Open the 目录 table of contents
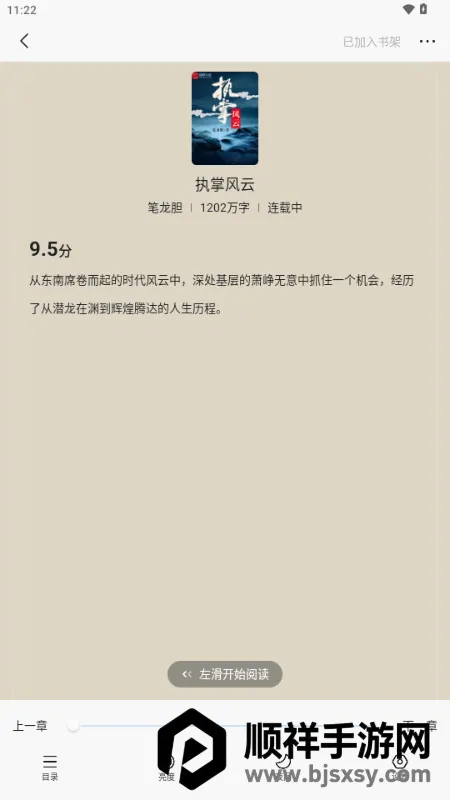This screenshot has height=800, width=450. (50, 768)
